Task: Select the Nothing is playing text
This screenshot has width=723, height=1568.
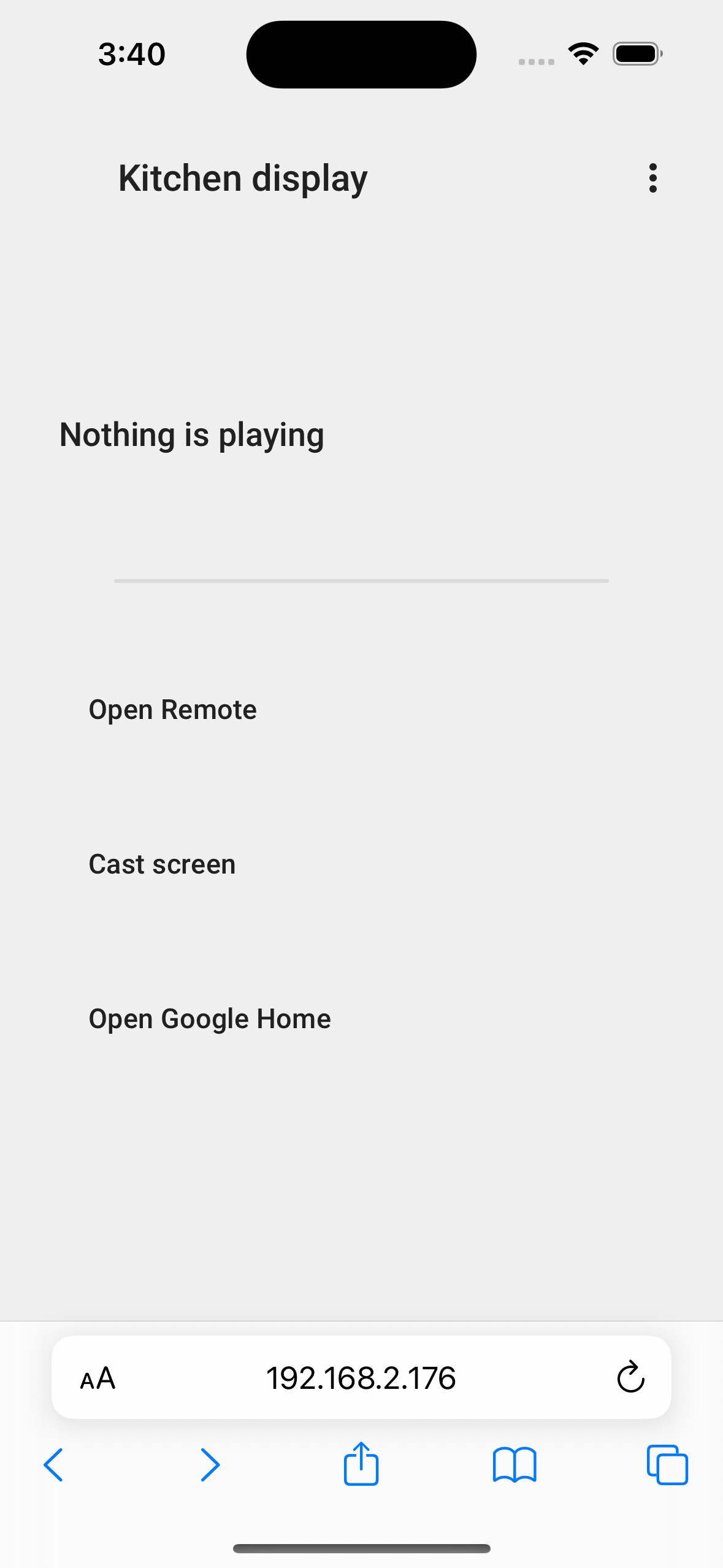Action: coord(191,434)
